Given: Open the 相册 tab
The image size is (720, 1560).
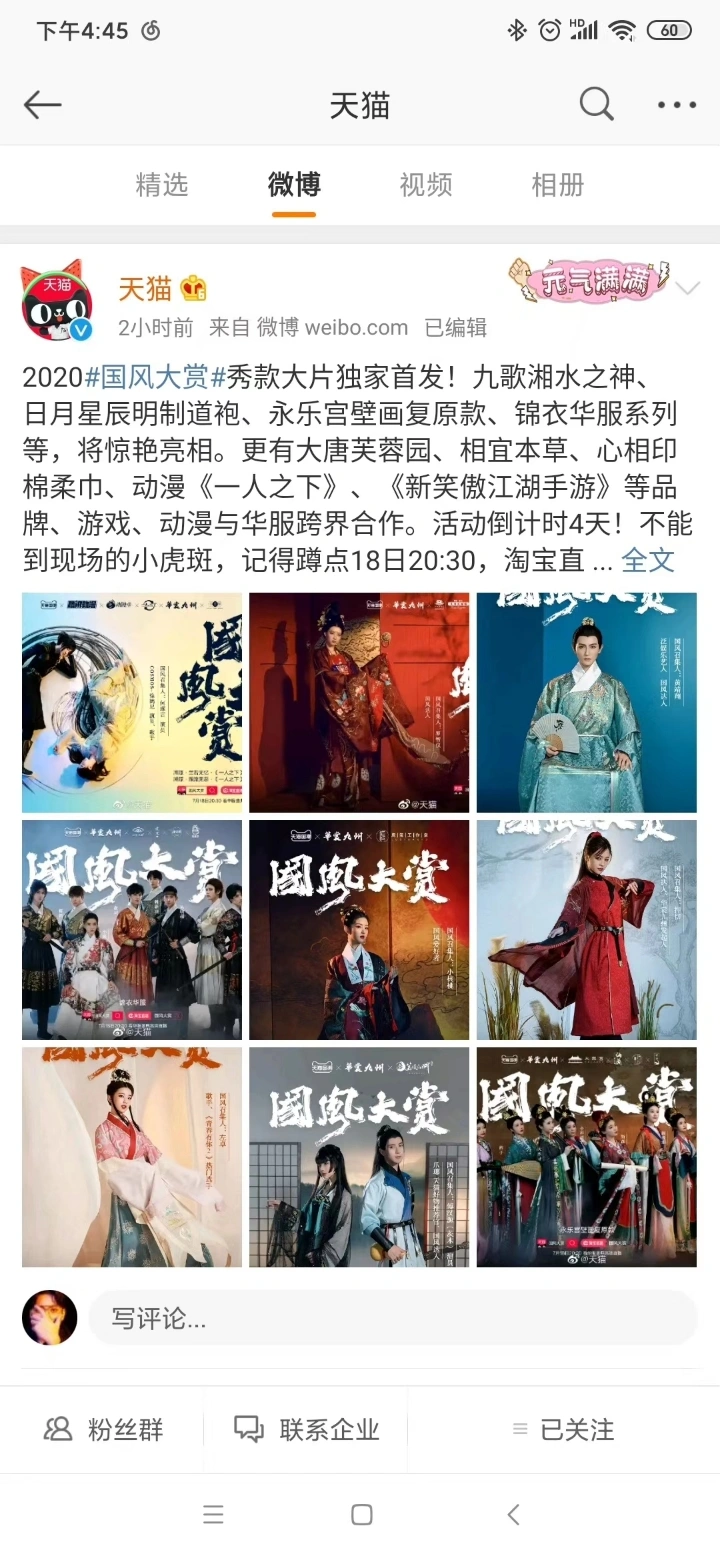Looking at the screenshot, I should point(557,185).
